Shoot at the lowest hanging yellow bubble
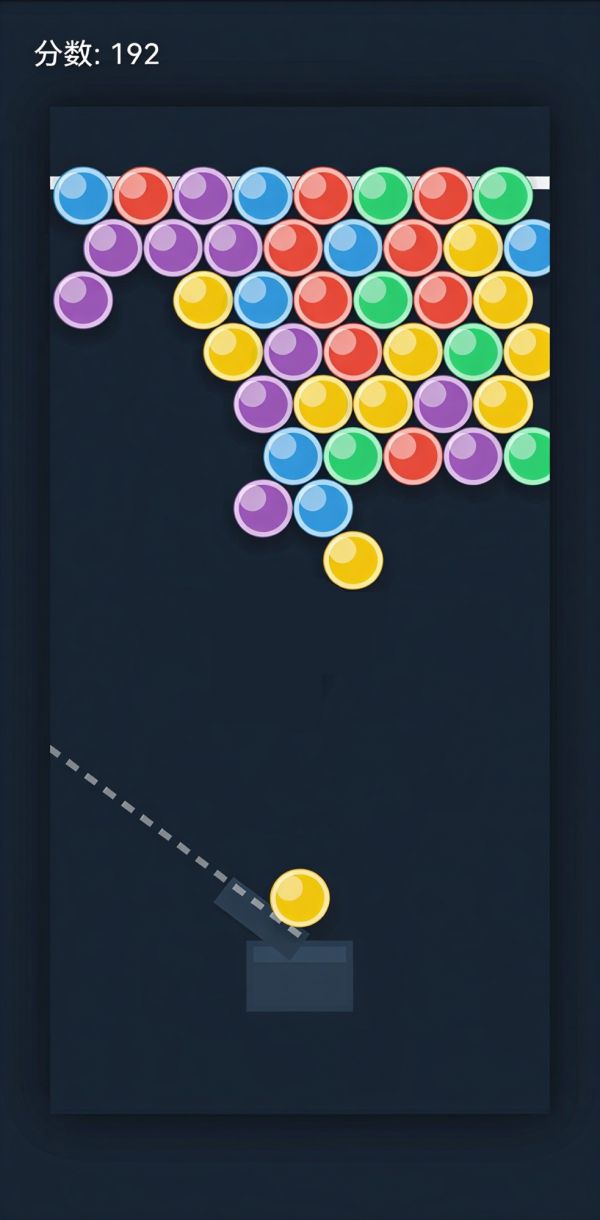This screenshot has height=1220, width=600. (x=353, y=560)
